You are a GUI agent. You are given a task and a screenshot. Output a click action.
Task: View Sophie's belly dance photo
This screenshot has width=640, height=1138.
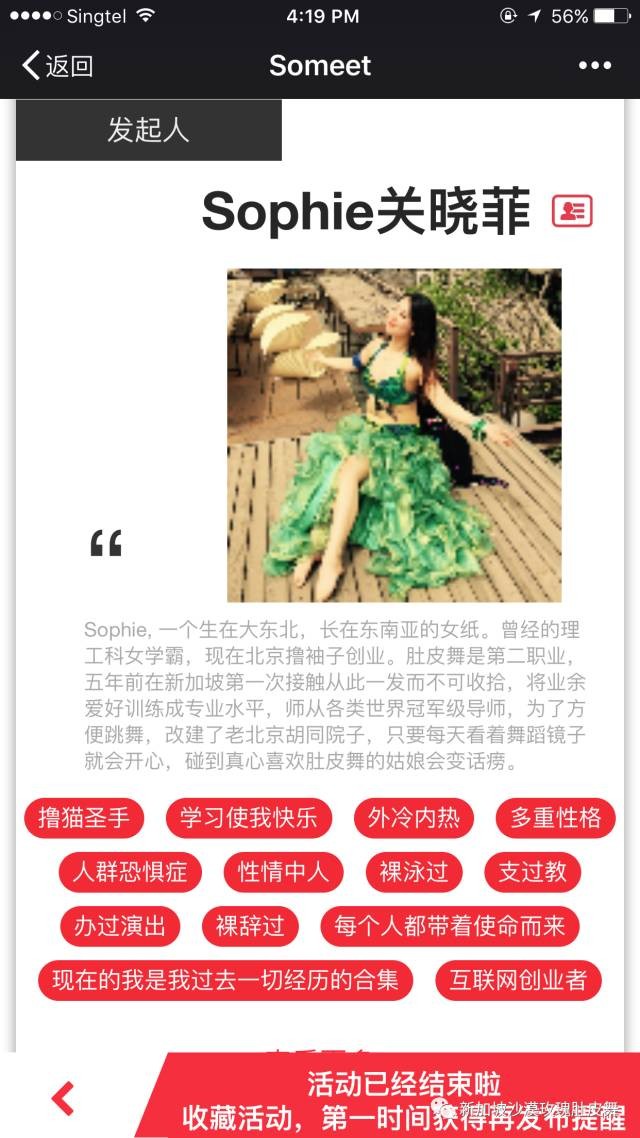pos(394,435)
